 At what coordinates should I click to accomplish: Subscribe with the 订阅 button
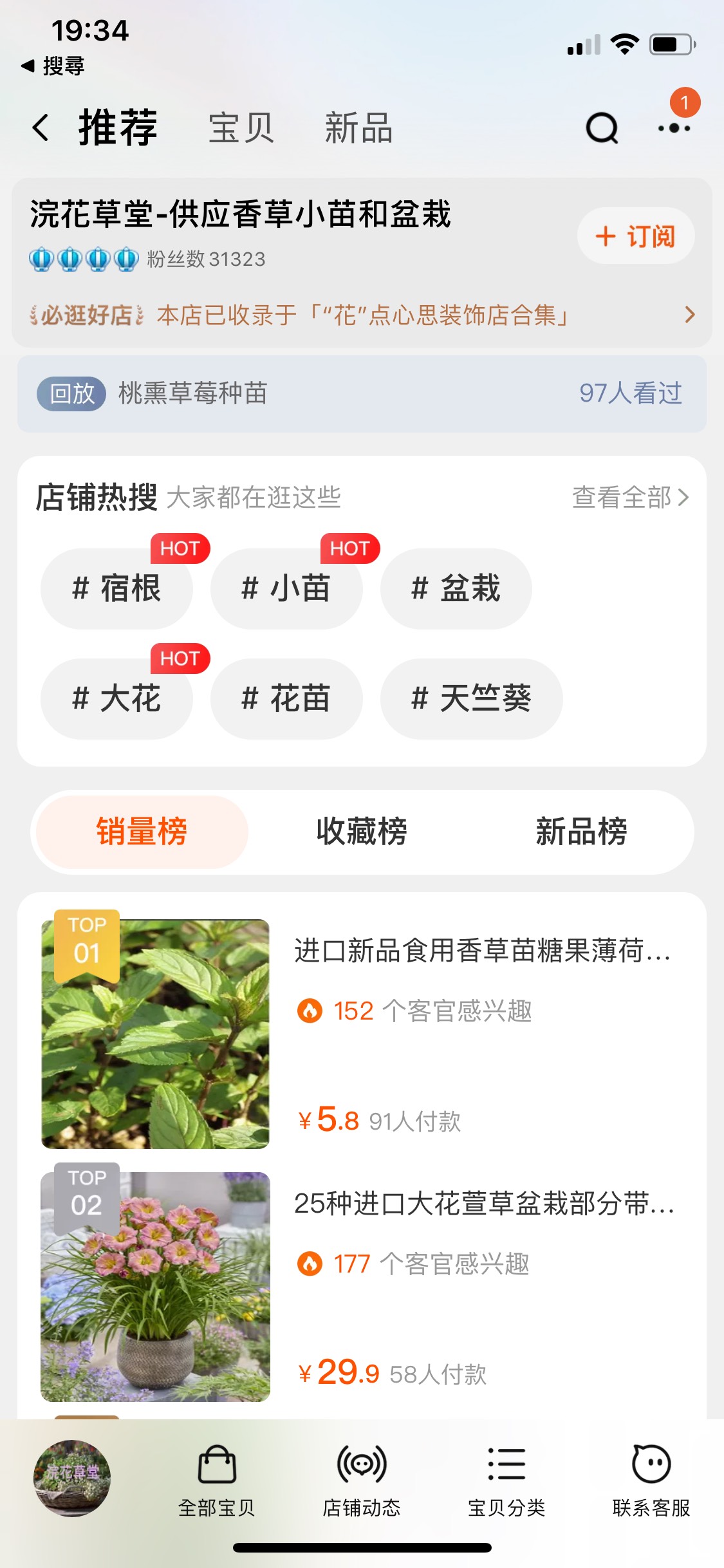click(x=635, y=236)
